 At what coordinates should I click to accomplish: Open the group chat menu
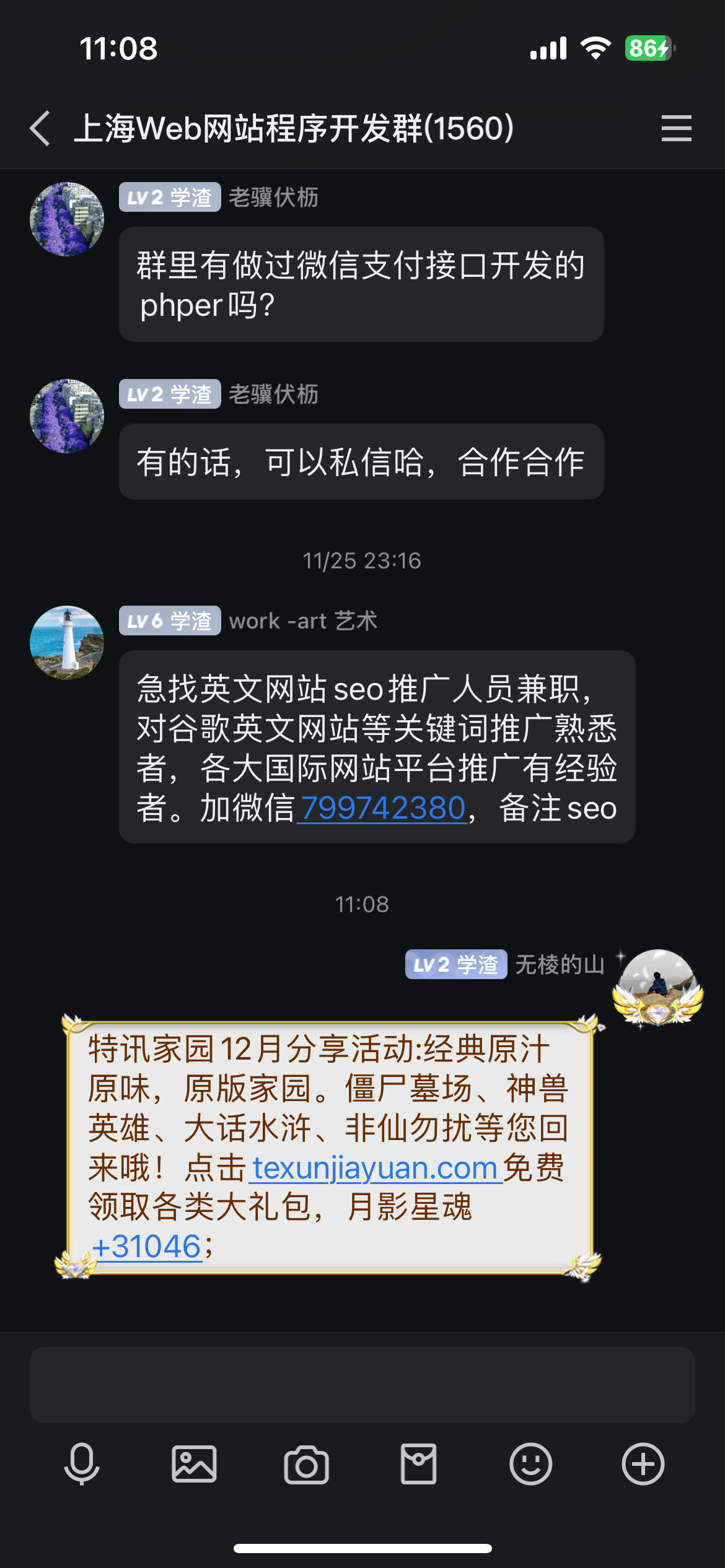676,128
